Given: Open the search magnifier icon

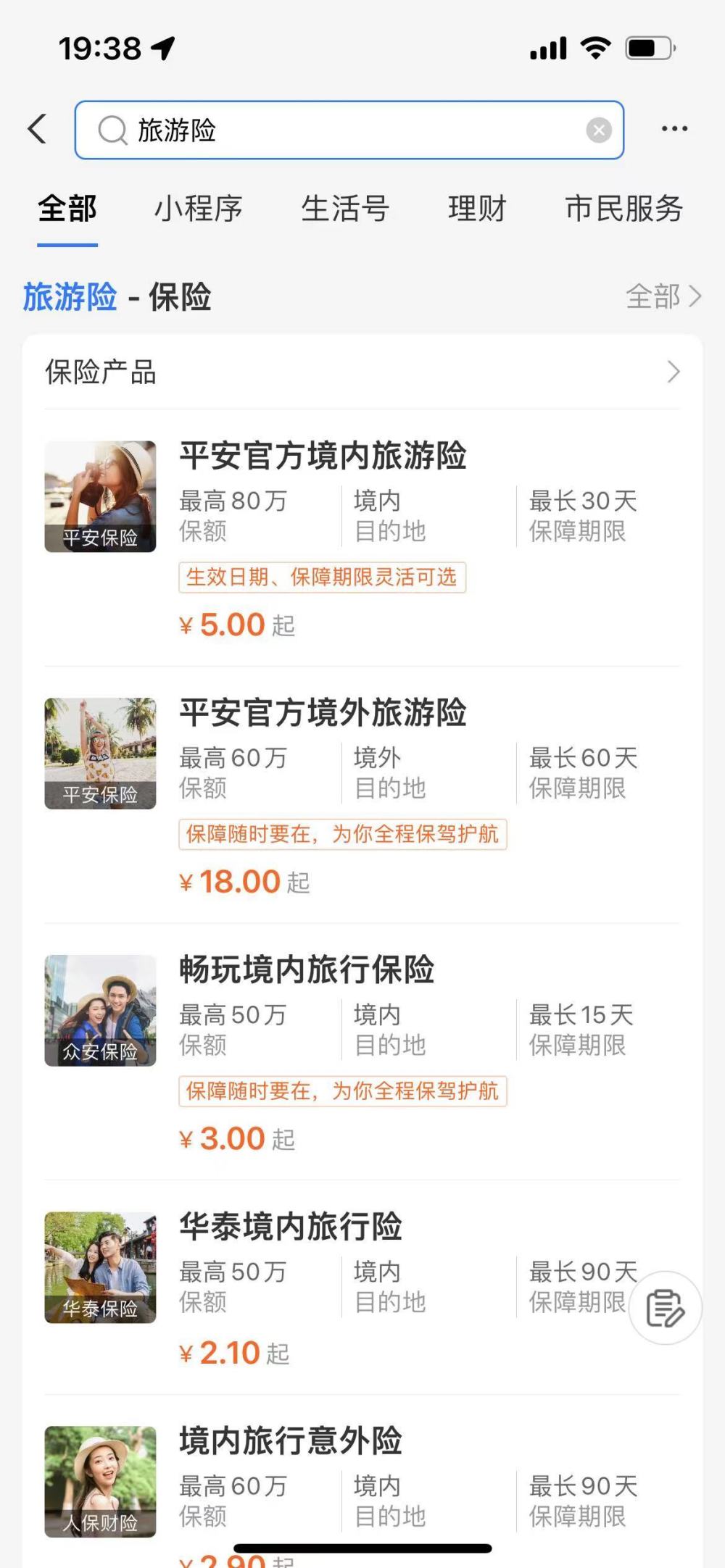Looking at the screenshot, I should (x=110, y=130).
